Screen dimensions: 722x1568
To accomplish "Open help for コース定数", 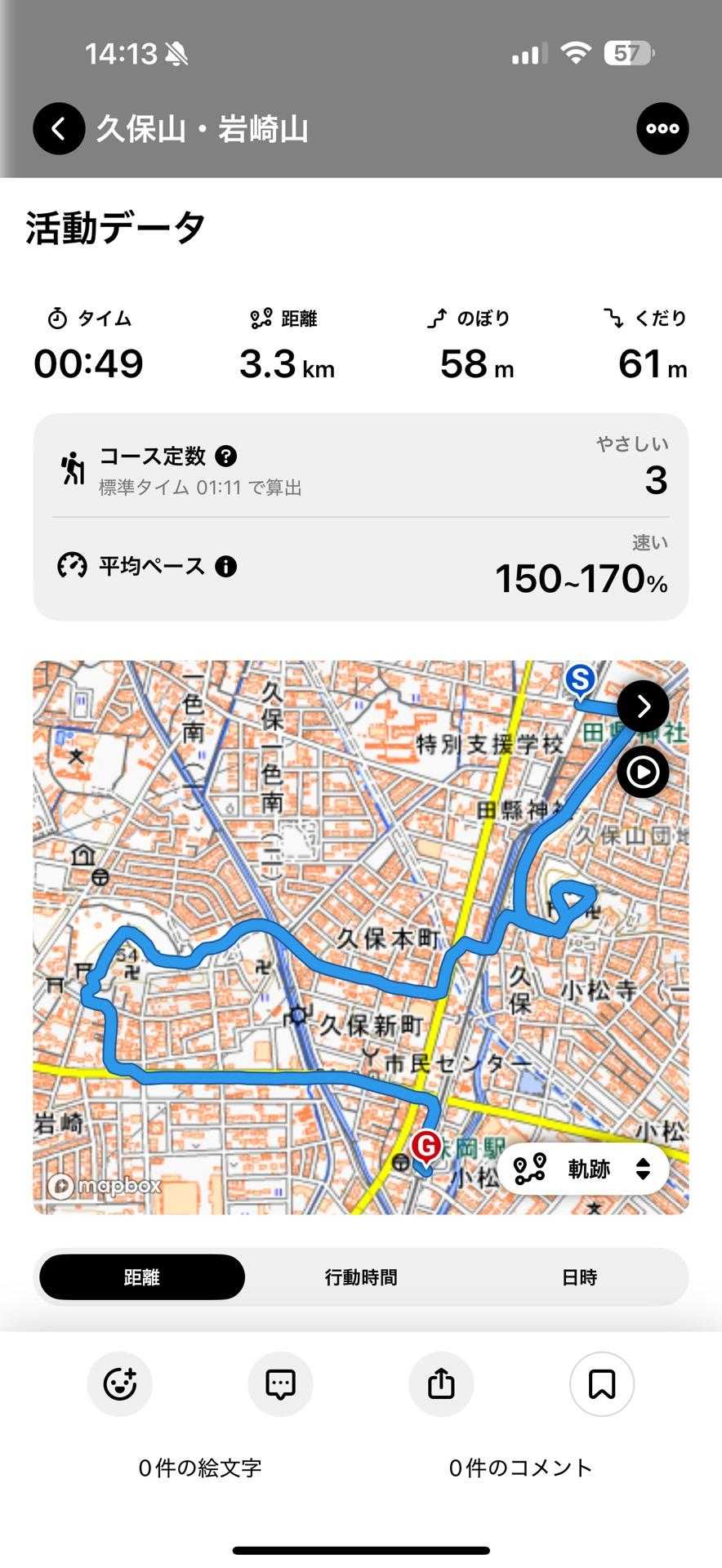I will tap(226, 456).
